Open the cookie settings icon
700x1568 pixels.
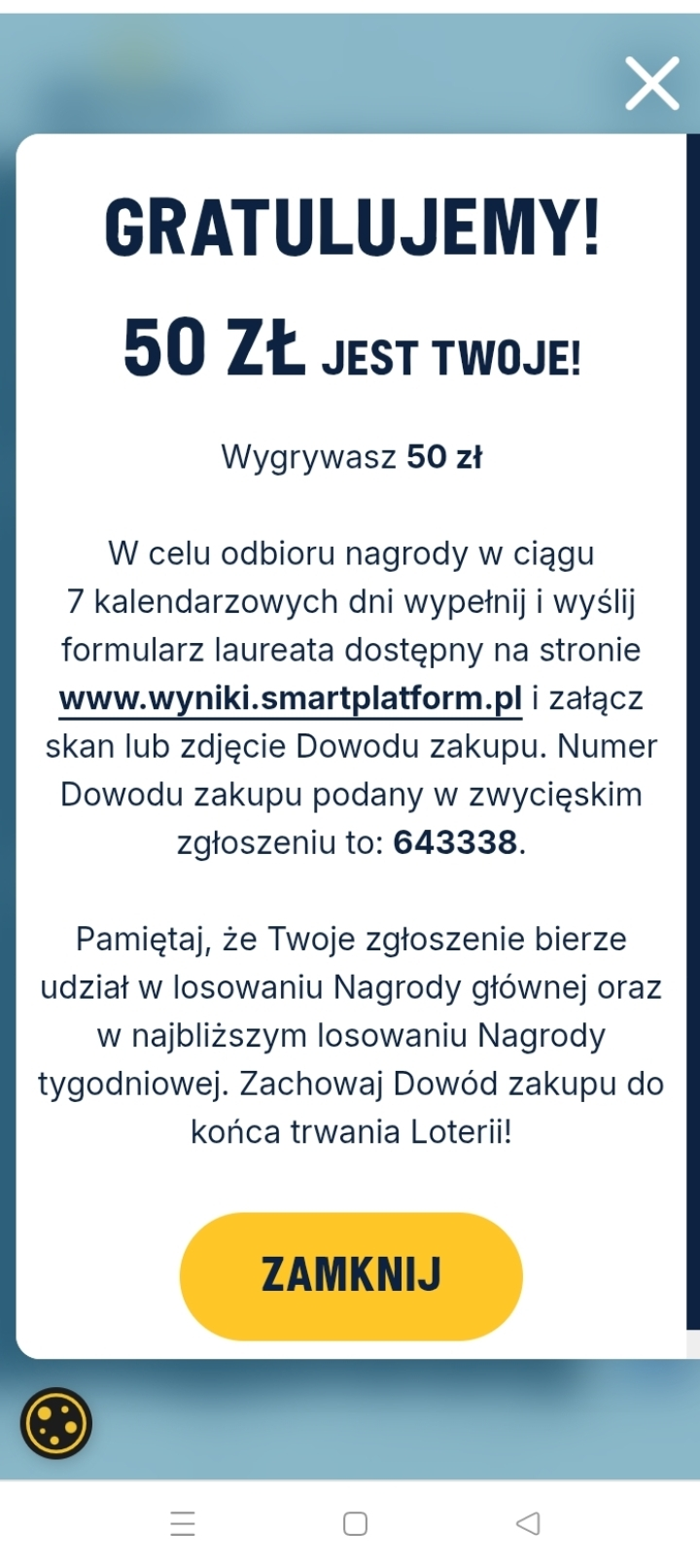[56, 1423]
